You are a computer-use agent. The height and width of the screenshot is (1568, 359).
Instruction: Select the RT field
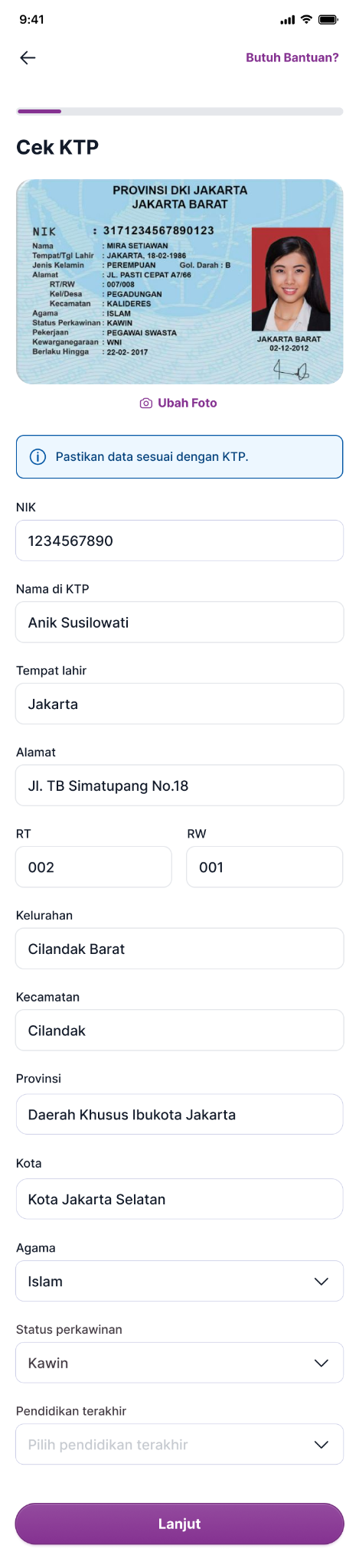pyautogui.click(x=93, y=867)
